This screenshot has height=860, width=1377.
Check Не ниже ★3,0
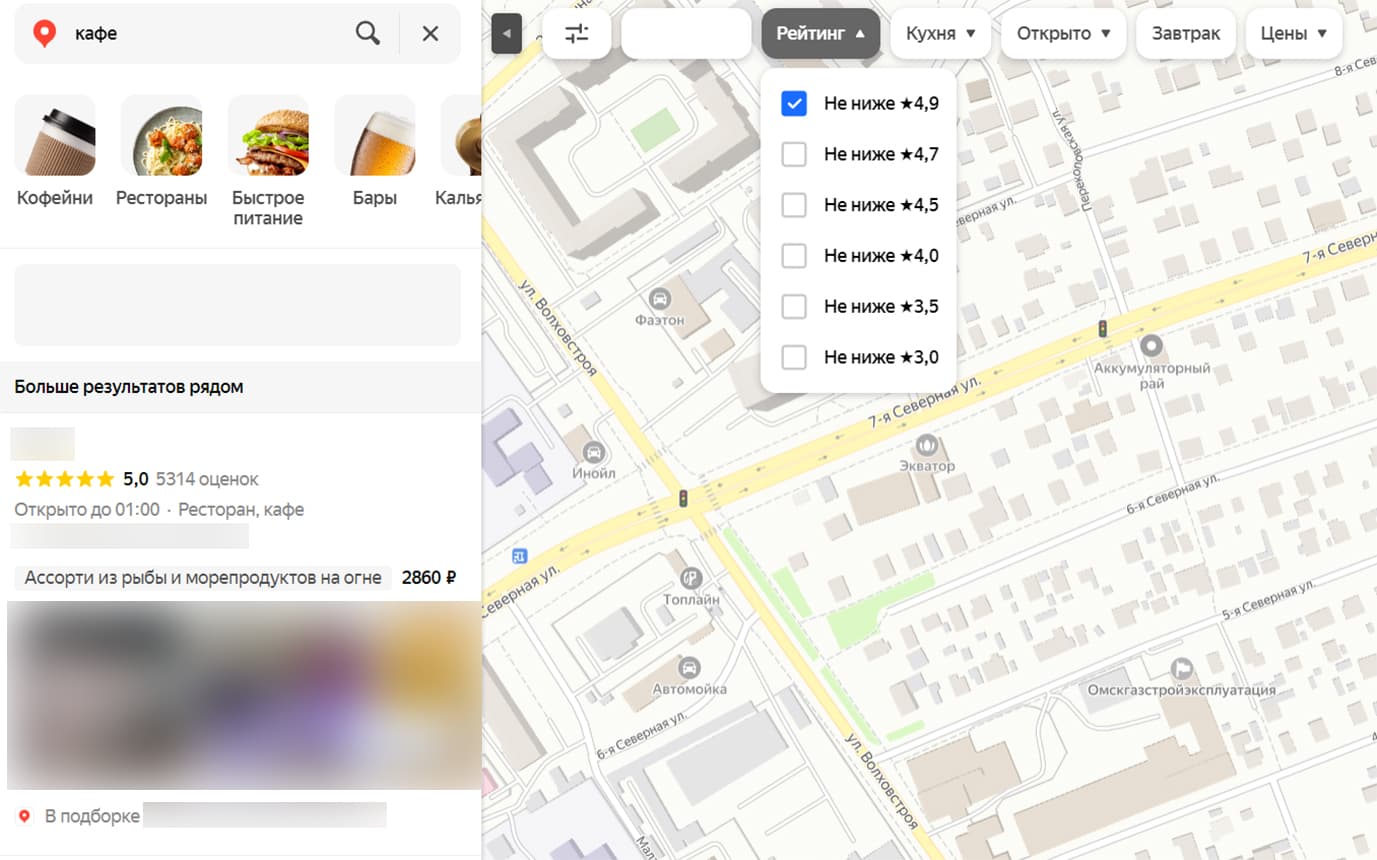coord(794,357)
